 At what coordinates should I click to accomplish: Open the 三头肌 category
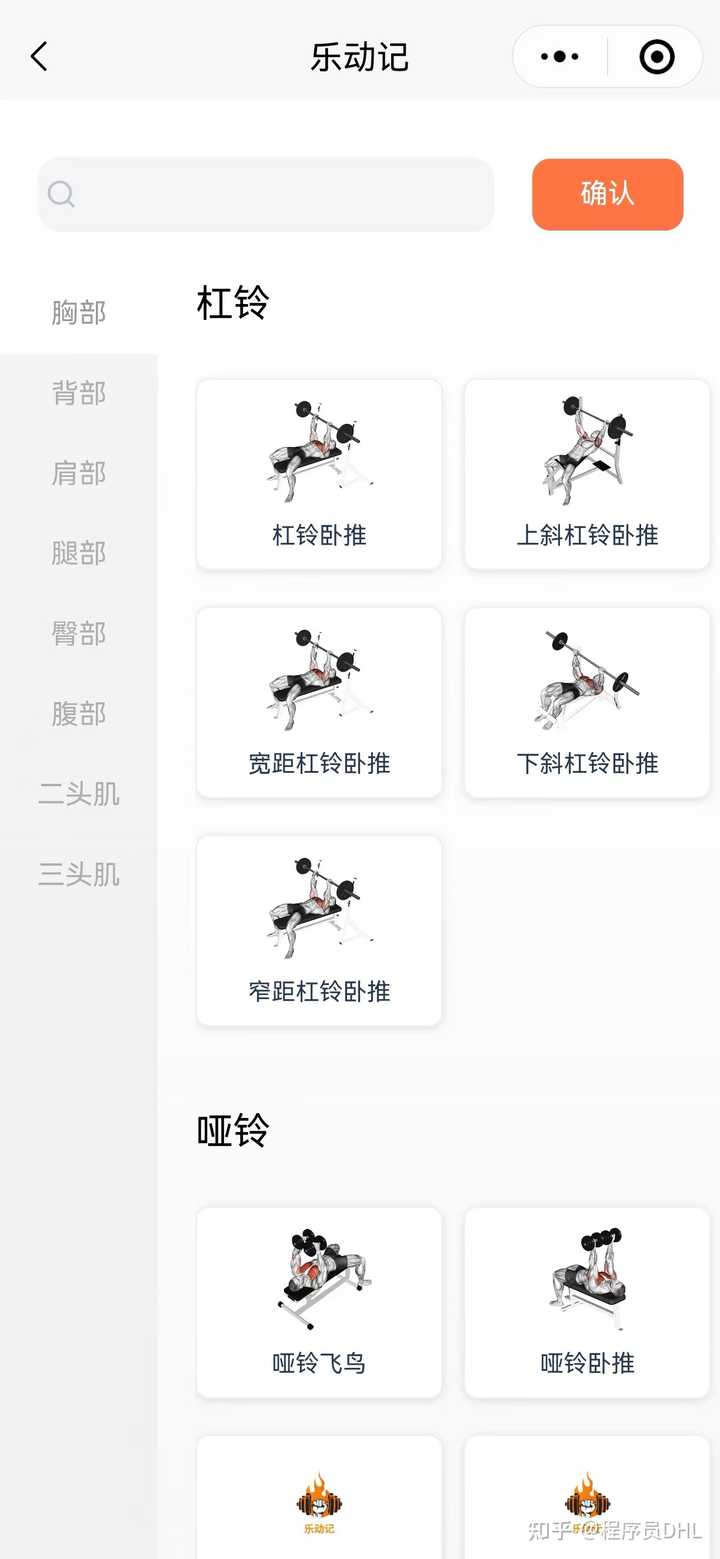(79, 874)
